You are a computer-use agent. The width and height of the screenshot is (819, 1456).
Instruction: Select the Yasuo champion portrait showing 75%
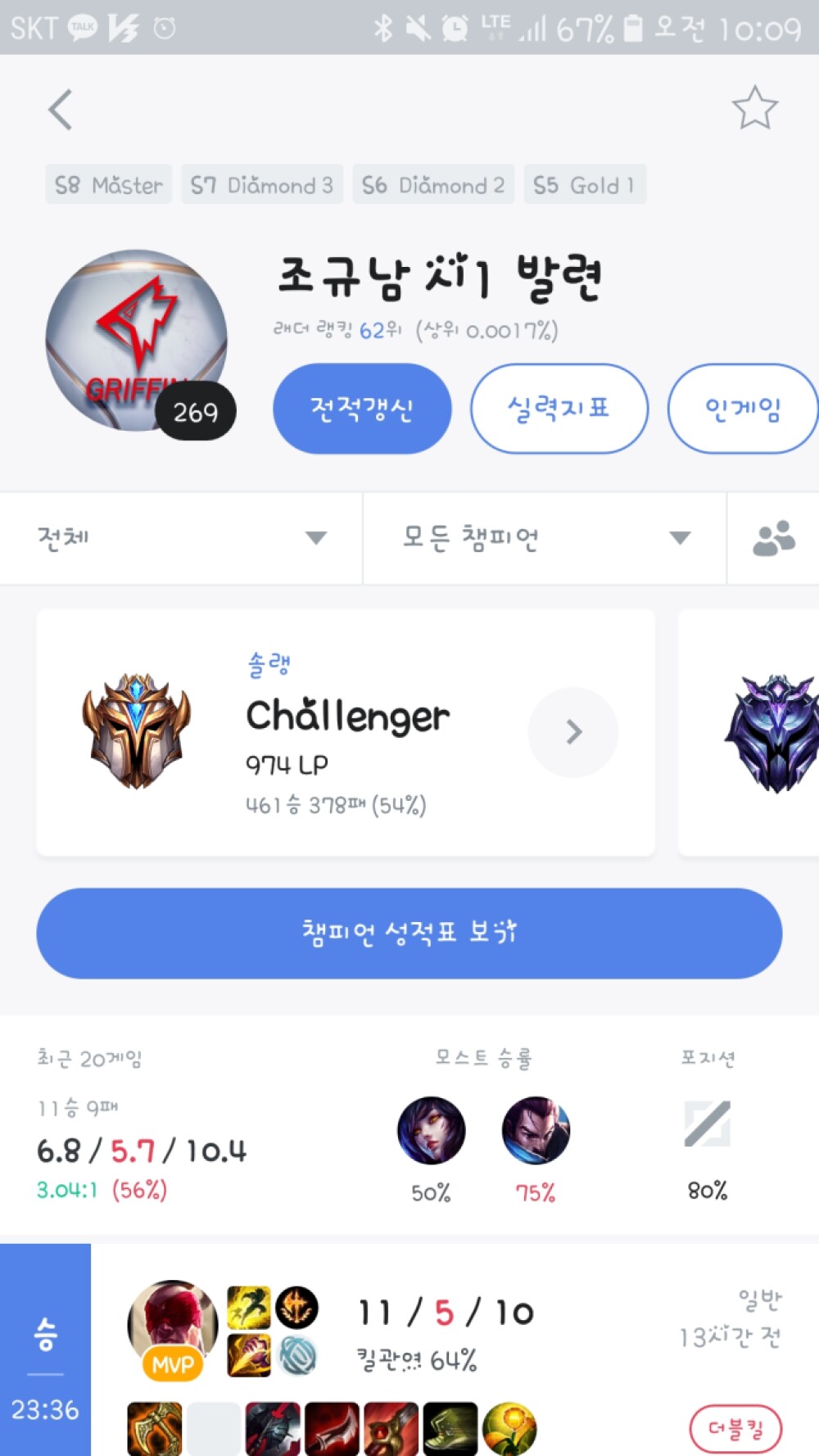[536, 1130]
